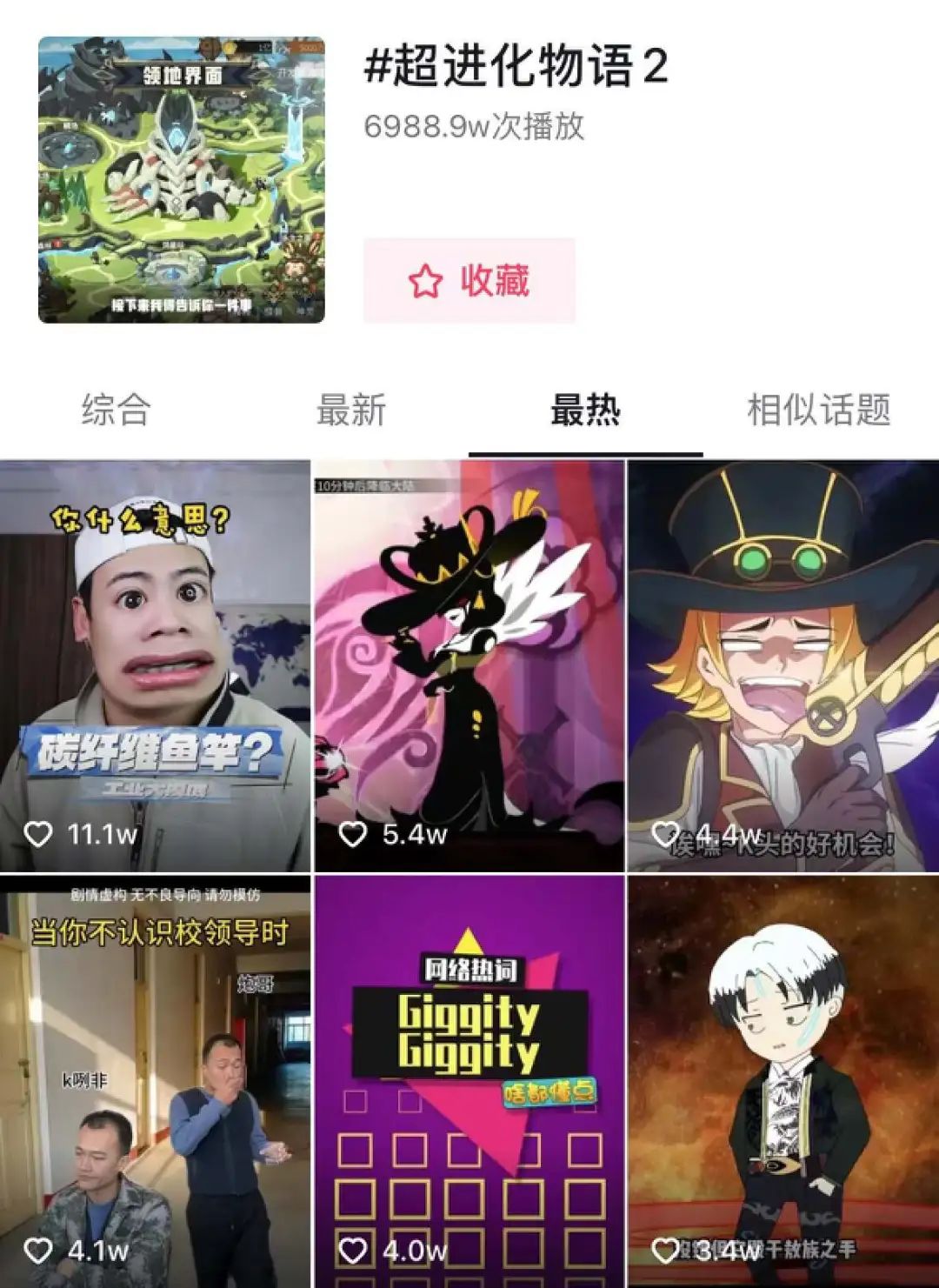The image size is (939, 1288).
Task: Open the 相似话题 tab
Action: (819, 410)
